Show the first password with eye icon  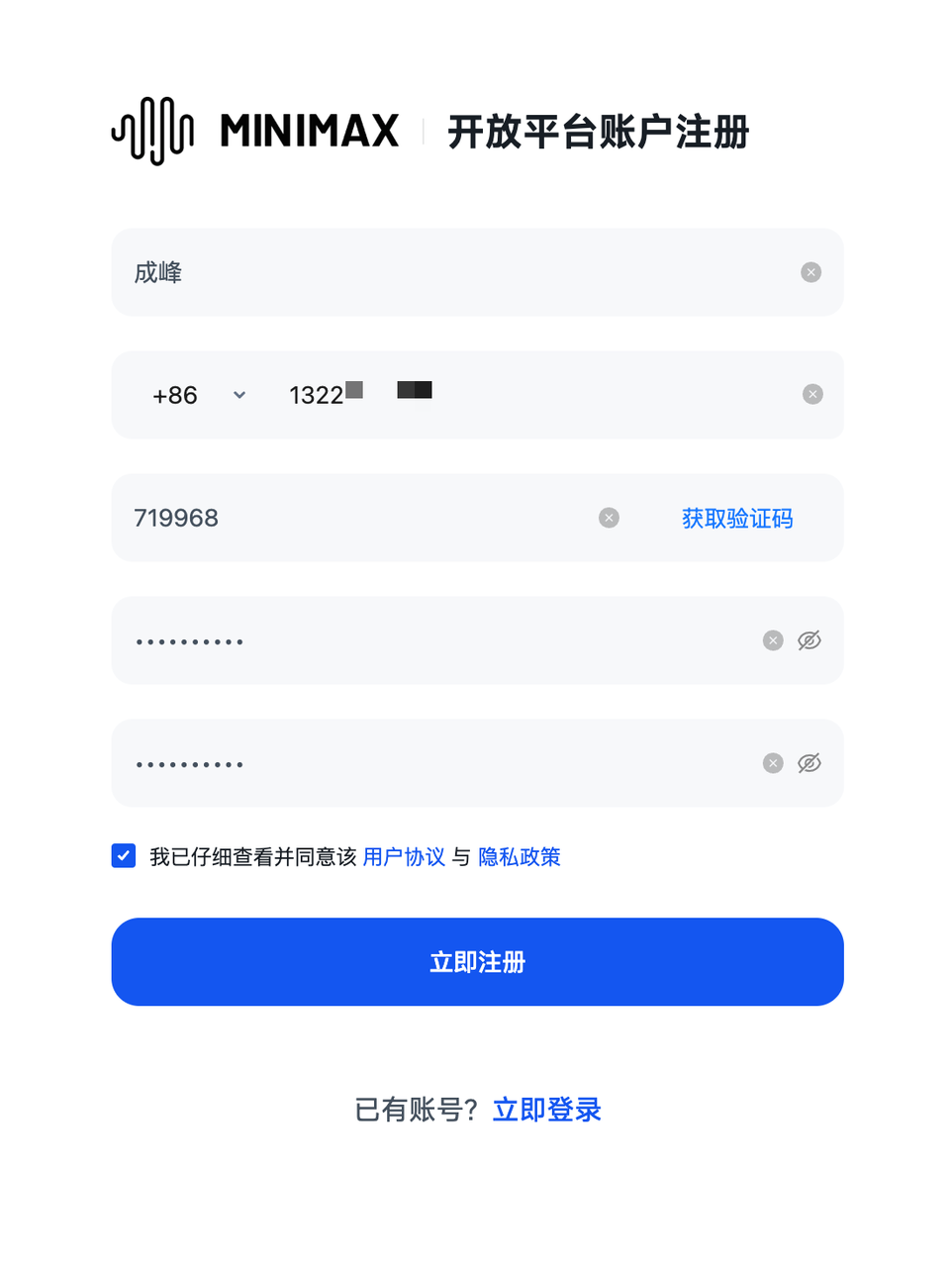coord(809,640)
